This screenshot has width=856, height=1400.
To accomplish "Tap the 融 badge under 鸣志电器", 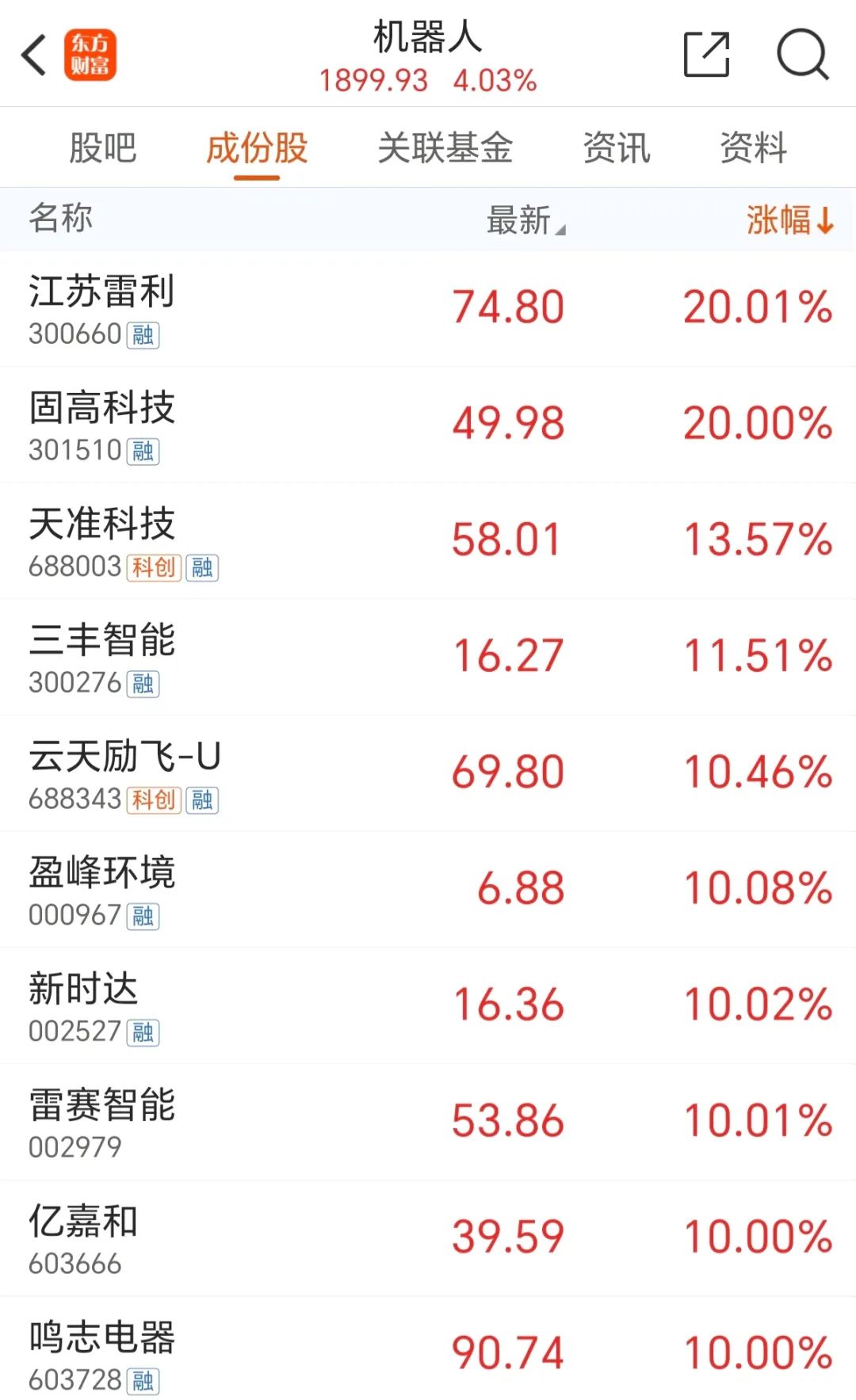I will pyautogui.click(x=144, y=1377).
